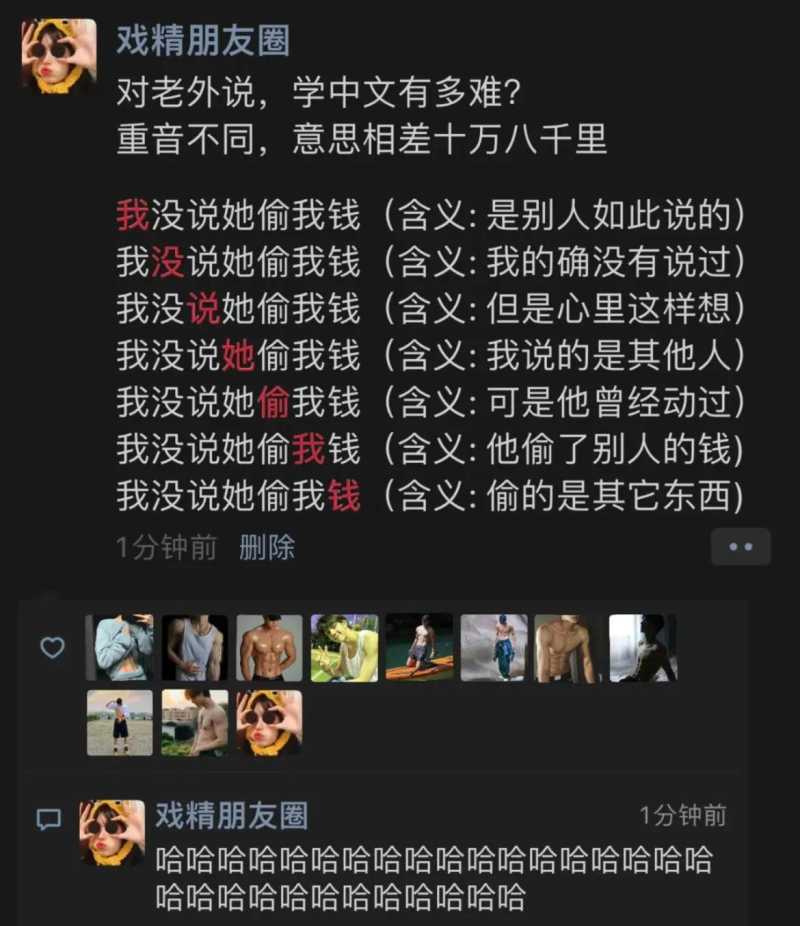Open the commenter name 戏精朋友圈 in the comments
Screen dimensions: 800x926
231,815
